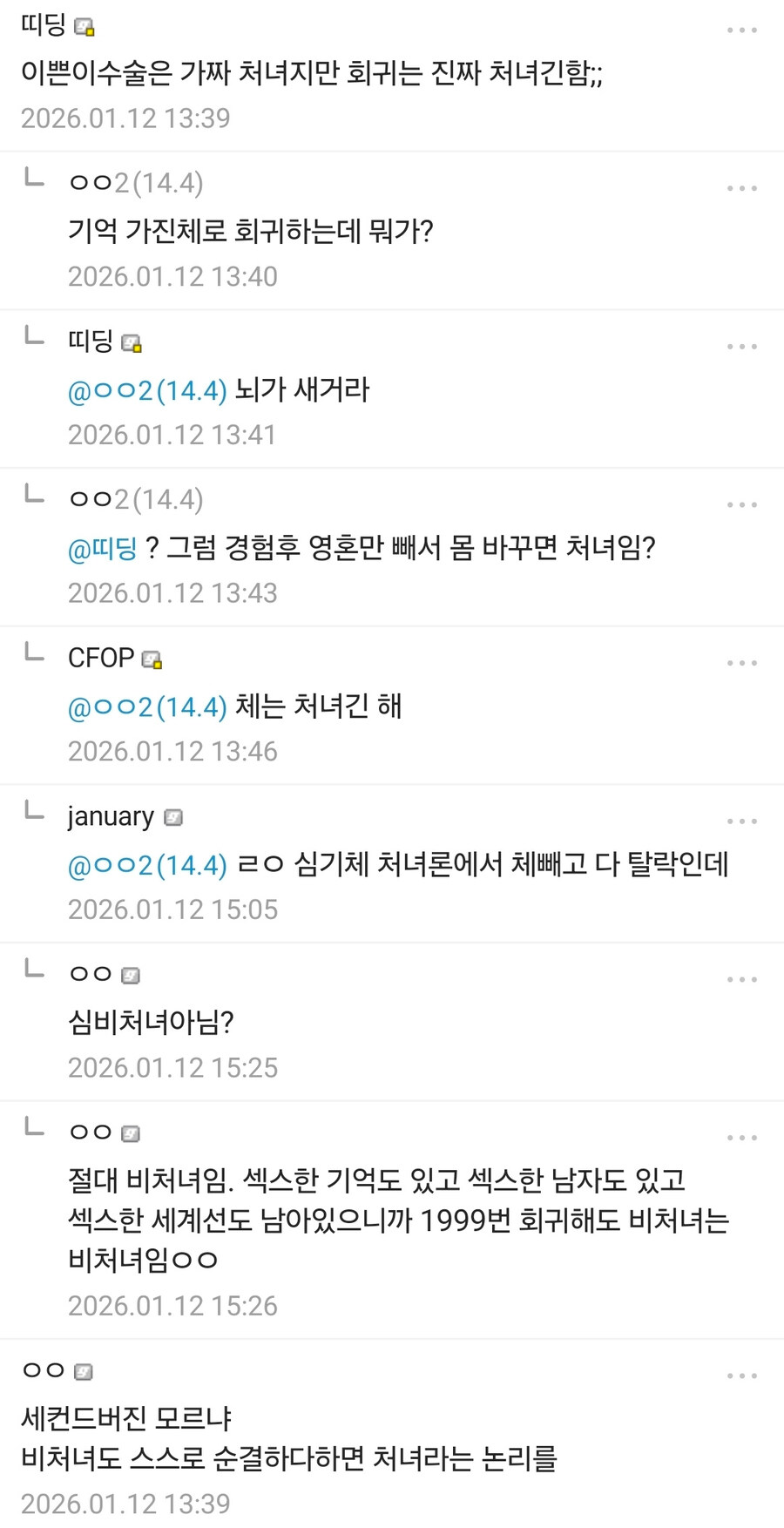Click the CFOP username

tap(99, 658)
